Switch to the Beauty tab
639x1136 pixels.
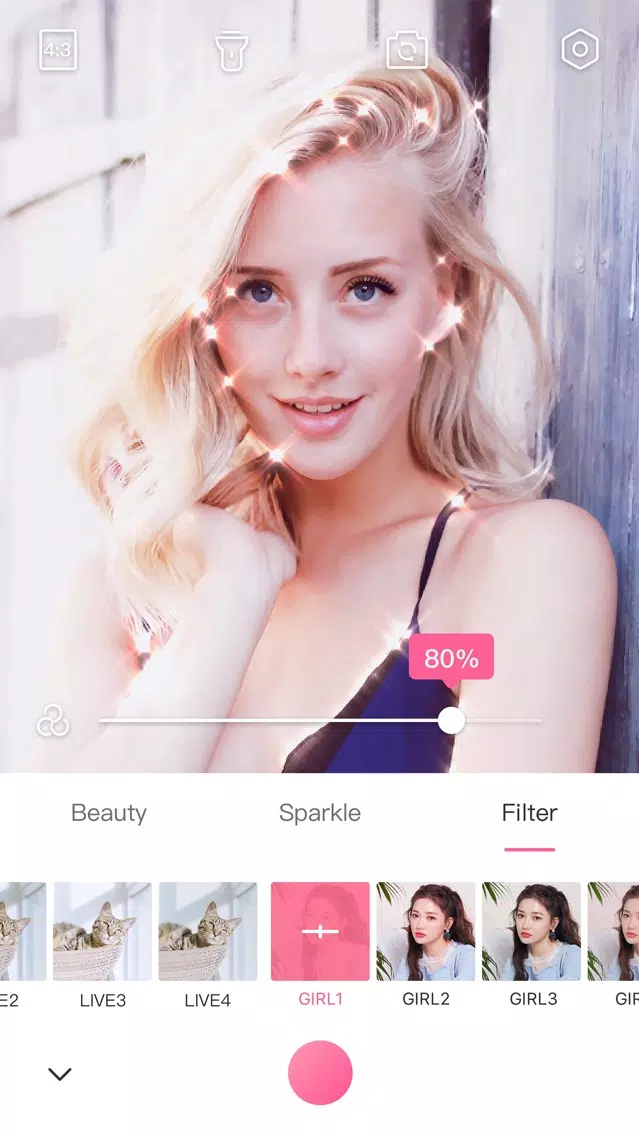(x=109, y=813)
